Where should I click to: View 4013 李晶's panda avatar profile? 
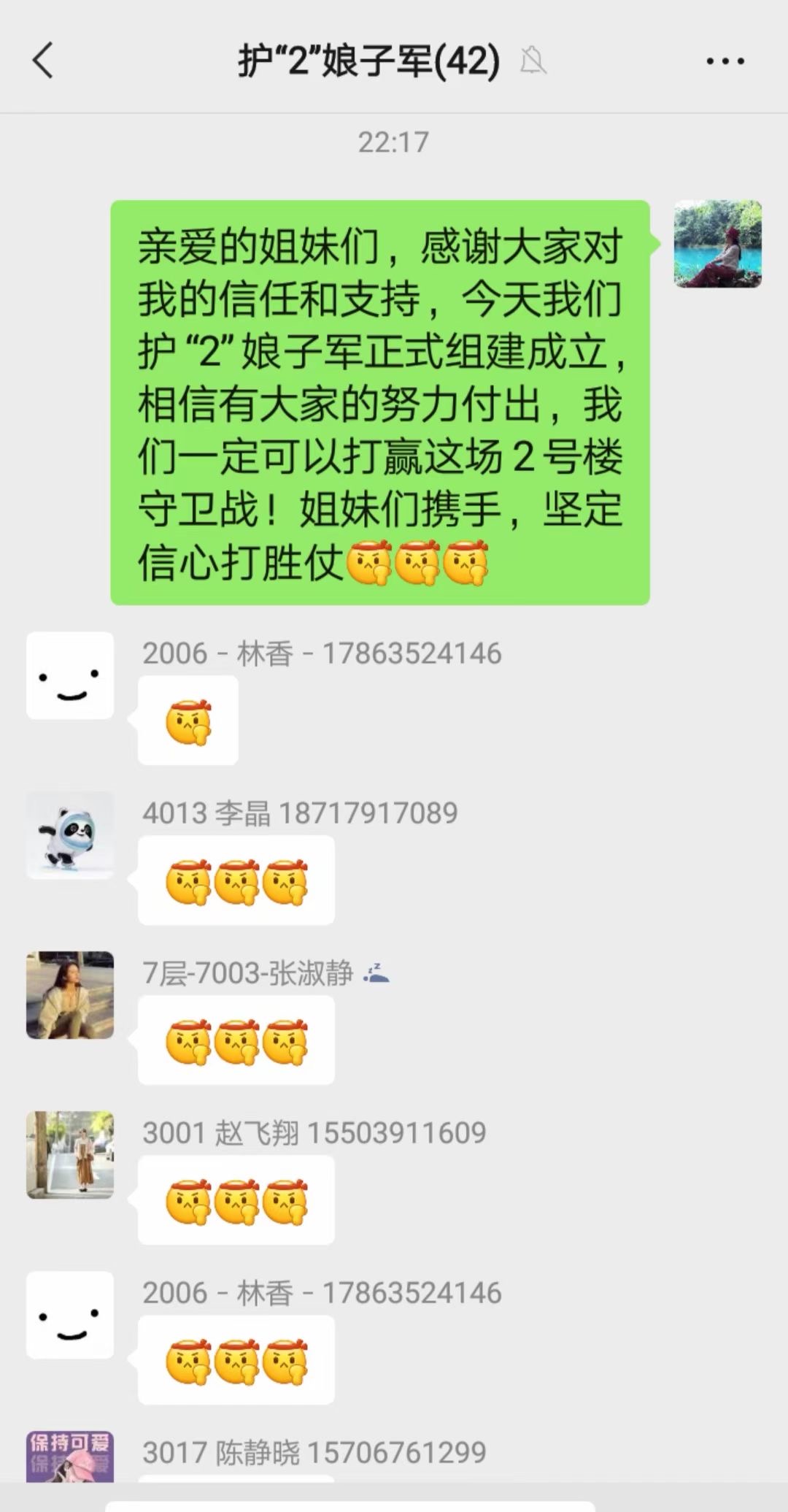click(70, 835)
